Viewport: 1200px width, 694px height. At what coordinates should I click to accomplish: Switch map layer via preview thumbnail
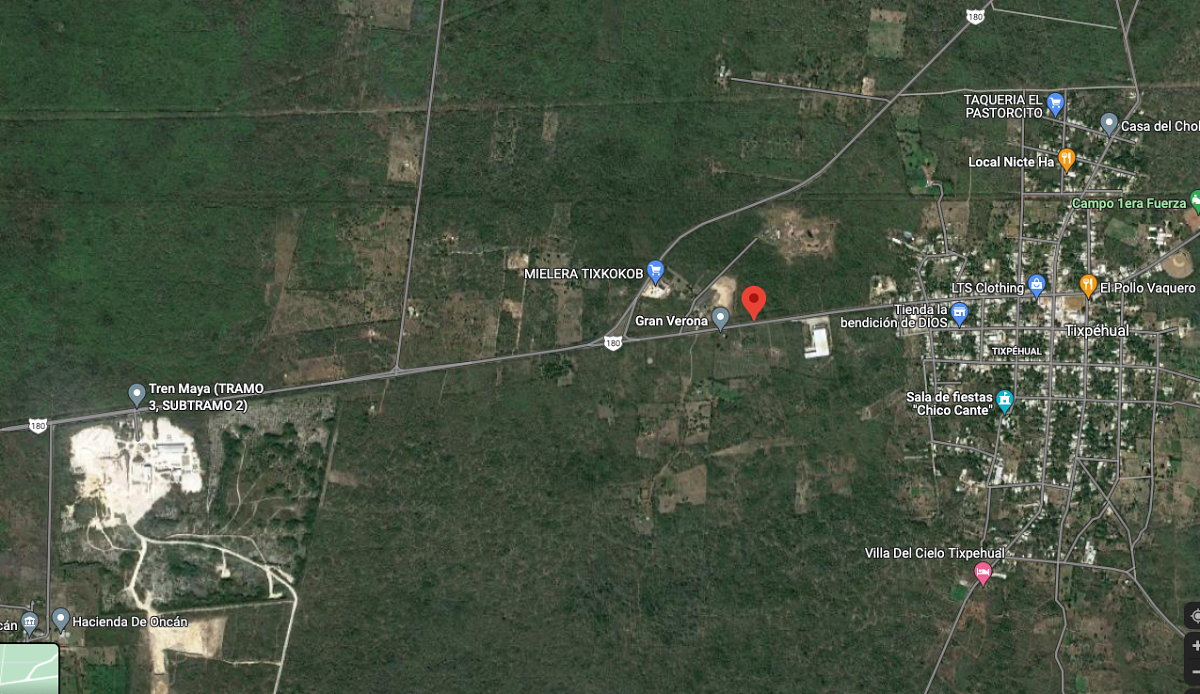29,668
